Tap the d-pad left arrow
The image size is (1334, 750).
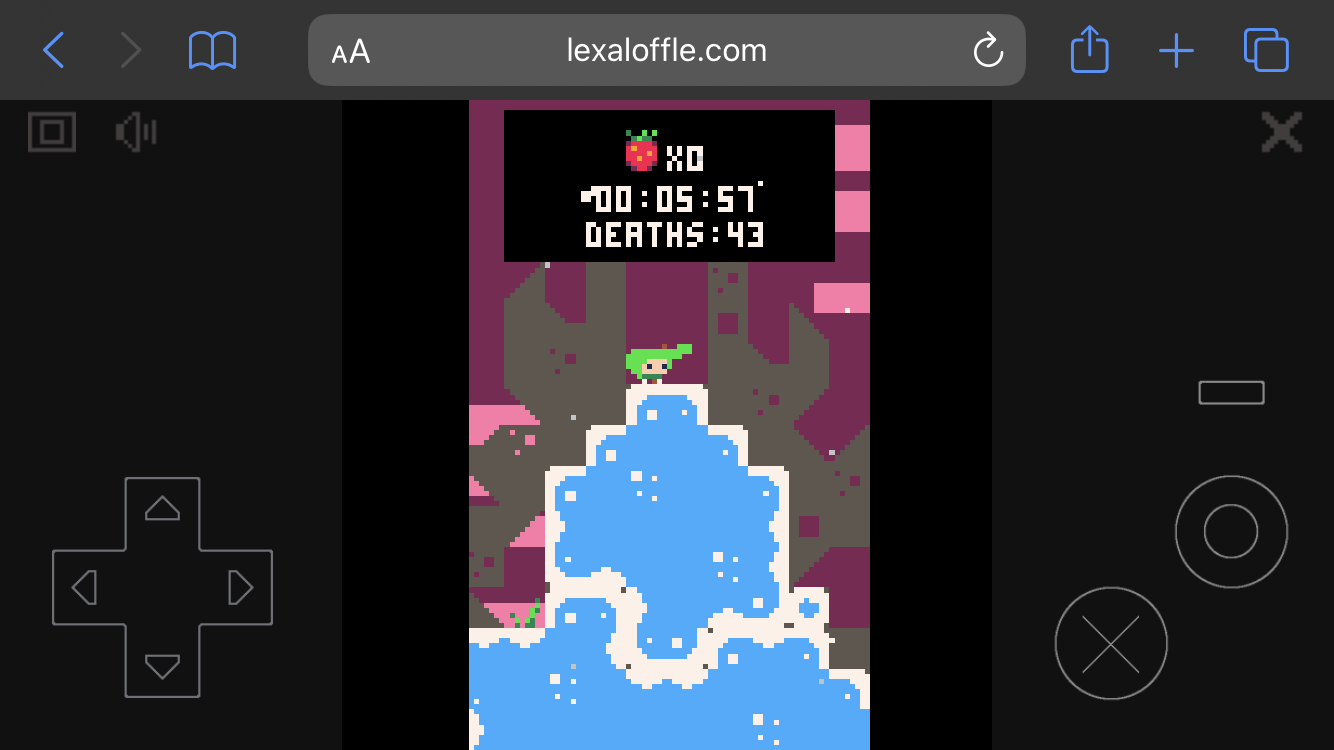click(85, 587)
